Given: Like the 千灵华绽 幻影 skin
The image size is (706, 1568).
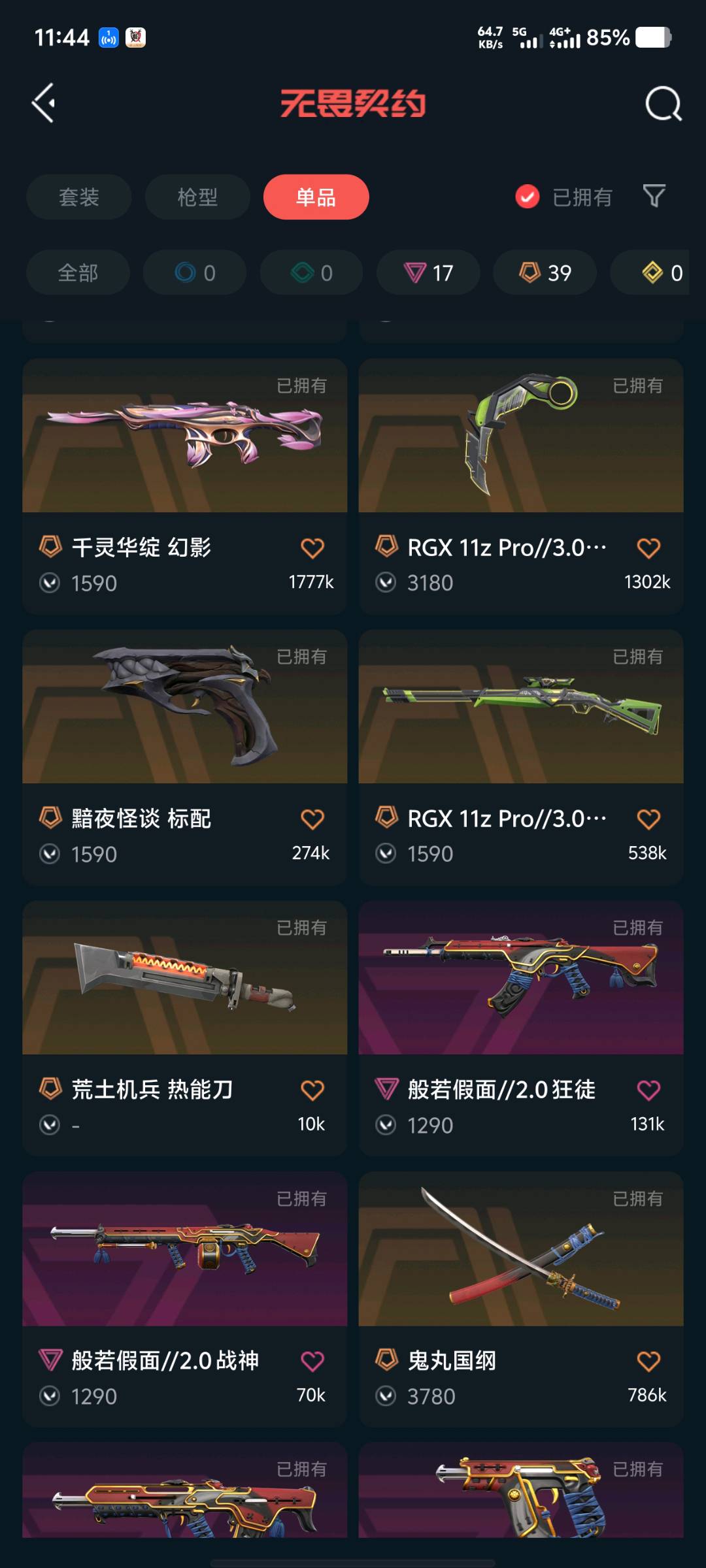Looking at the screenshot, I should click(312, 548).
